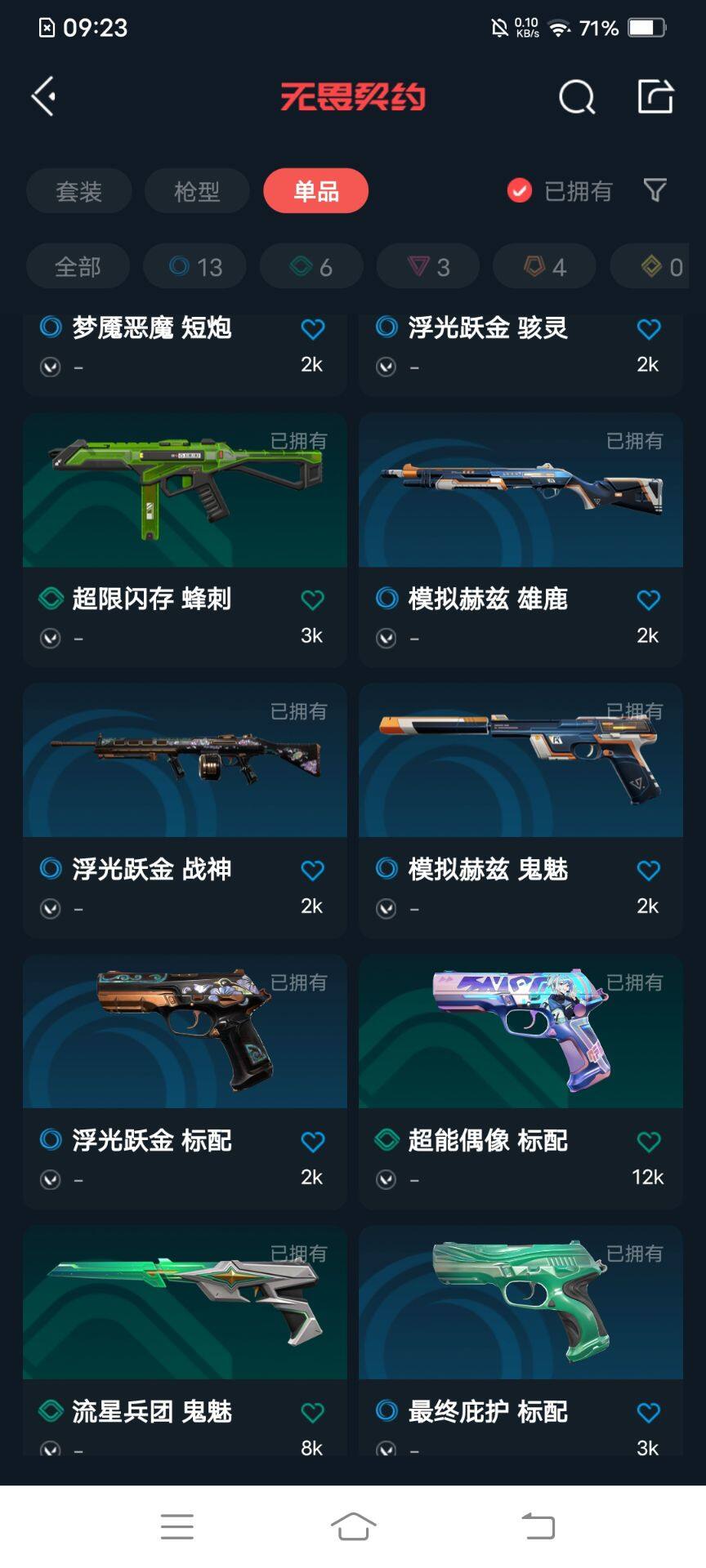Select the 全部 filter chip

[78, 267]
